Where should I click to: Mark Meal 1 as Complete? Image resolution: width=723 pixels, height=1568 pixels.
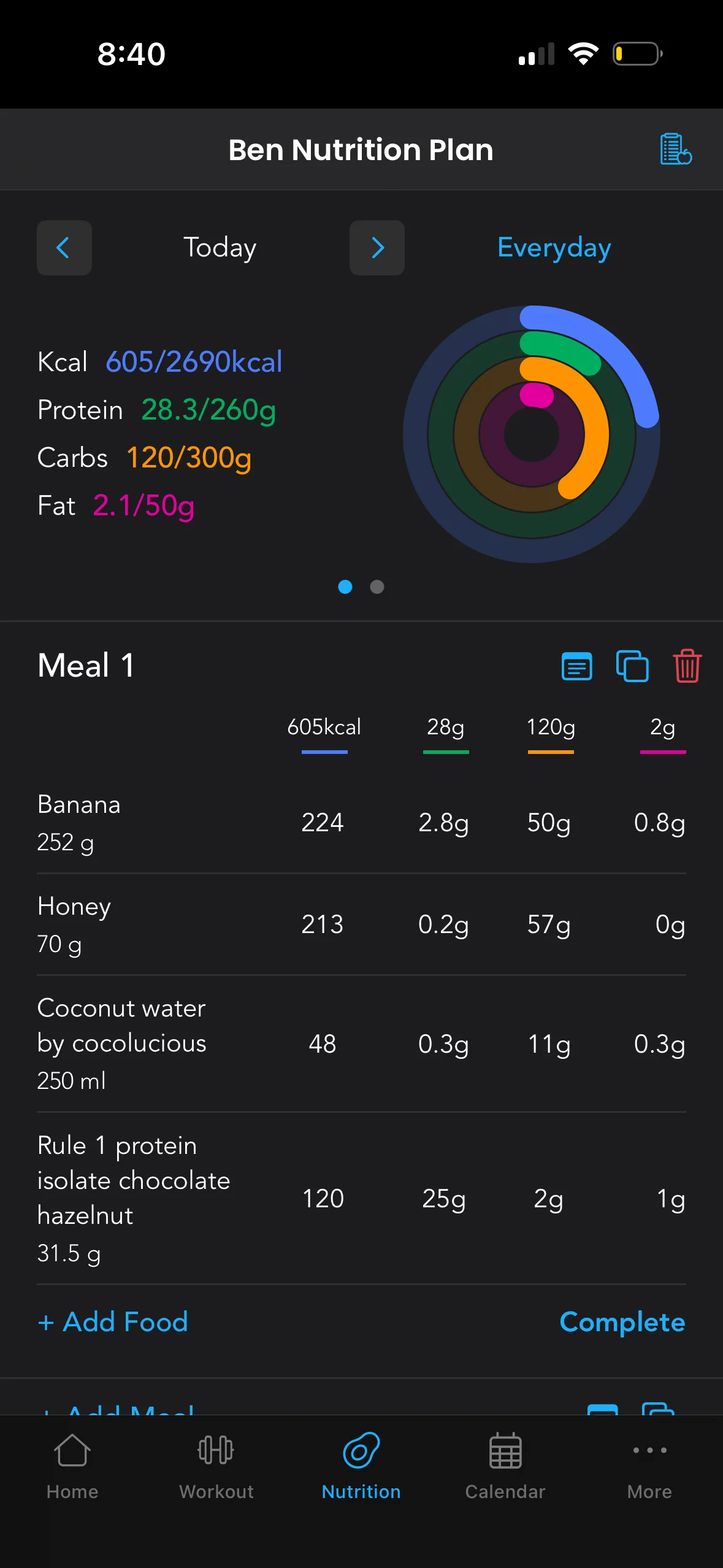[x=622, y=1321]
